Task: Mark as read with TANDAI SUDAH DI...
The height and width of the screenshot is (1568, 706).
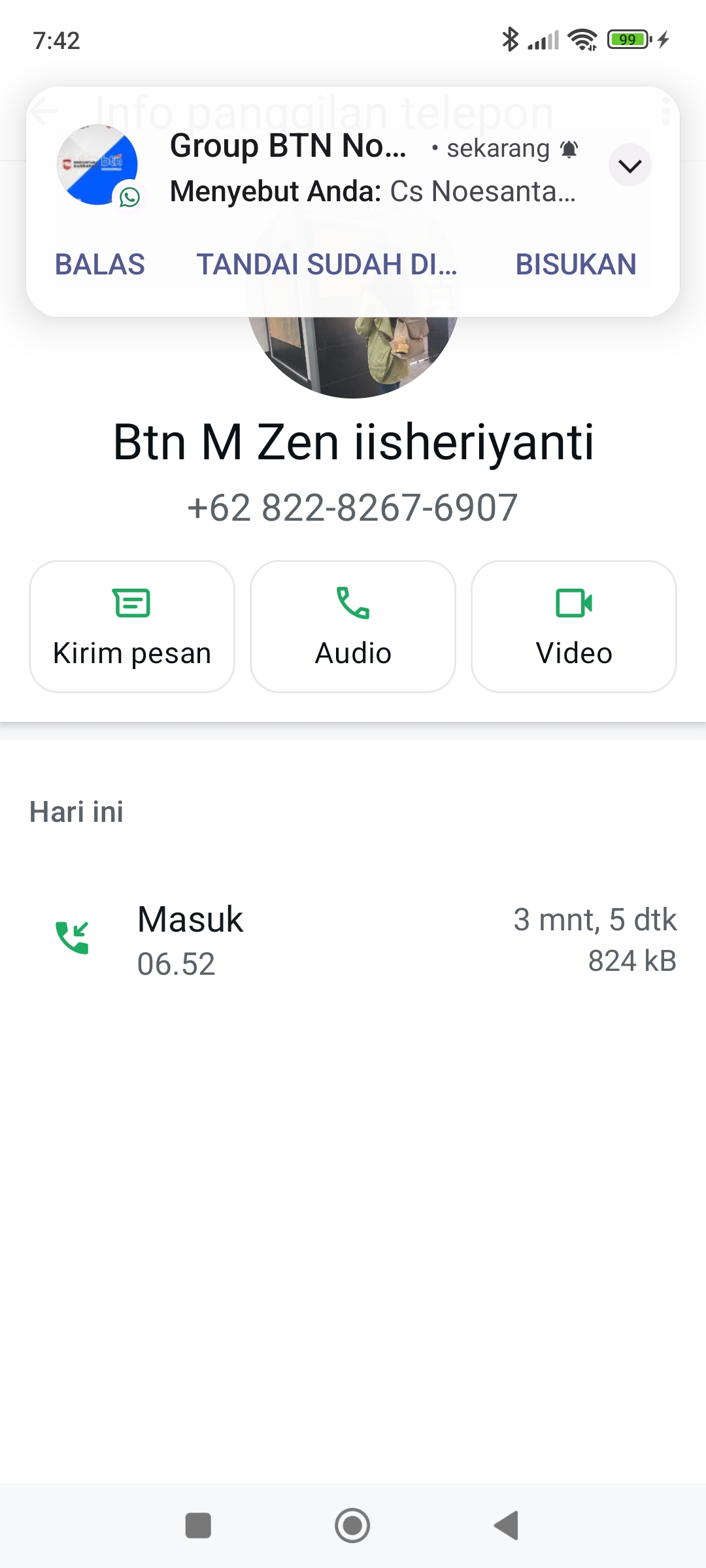Action: (x=327, y=264)
